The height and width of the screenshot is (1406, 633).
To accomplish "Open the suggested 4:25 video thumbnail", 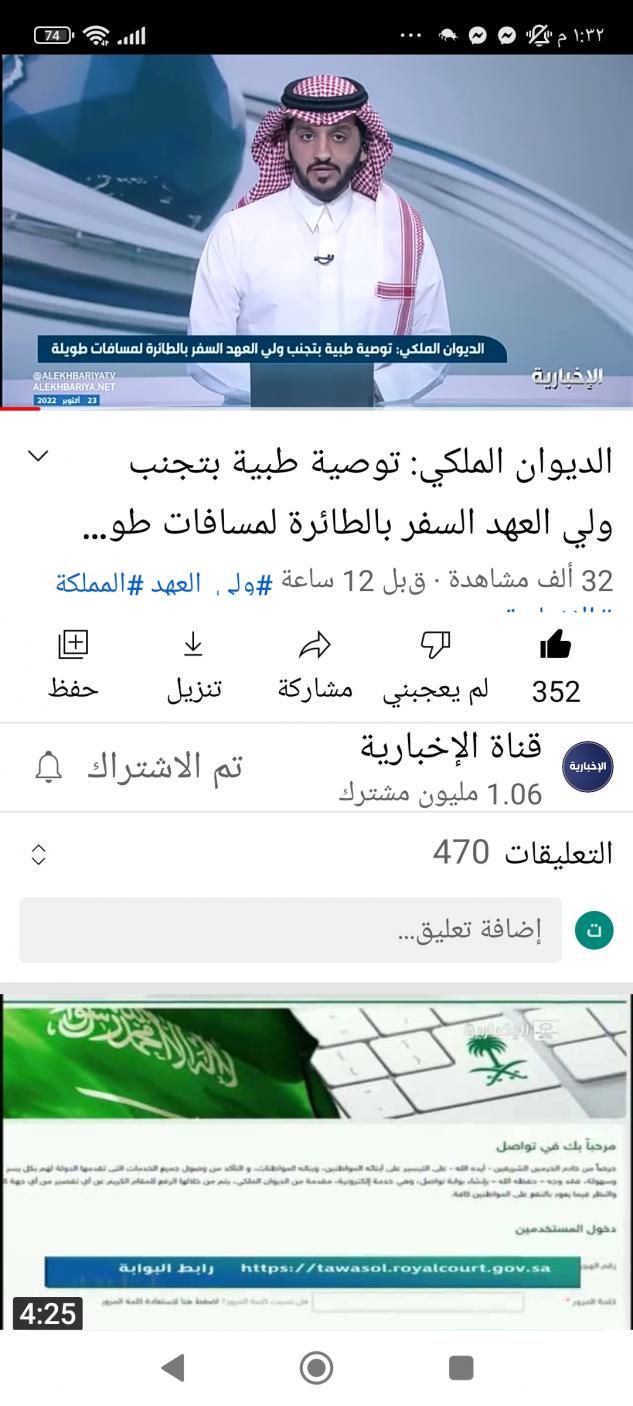I will [316, 1160].
